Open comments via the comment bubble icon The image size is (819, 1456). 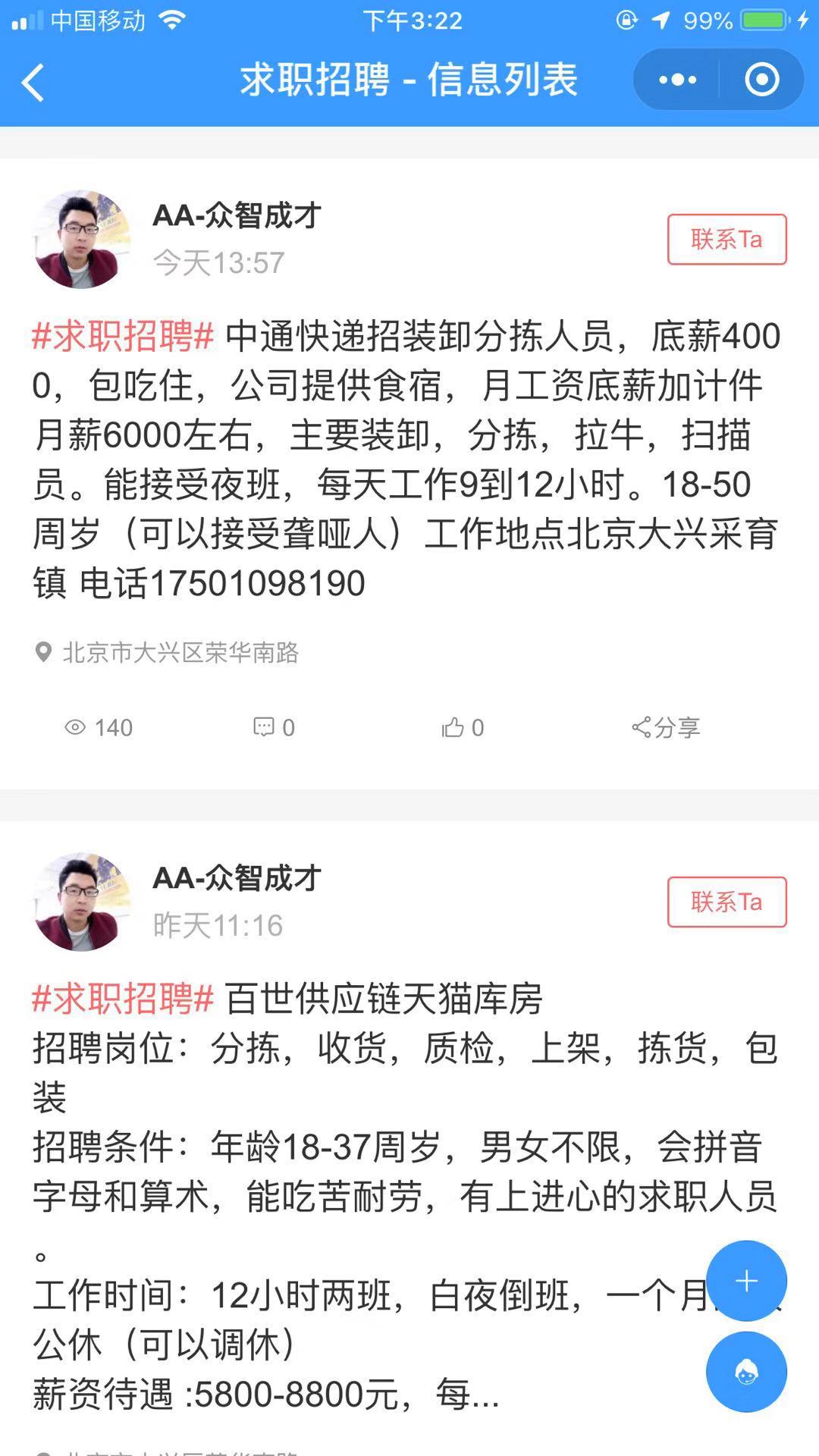[x=263, y=726]
